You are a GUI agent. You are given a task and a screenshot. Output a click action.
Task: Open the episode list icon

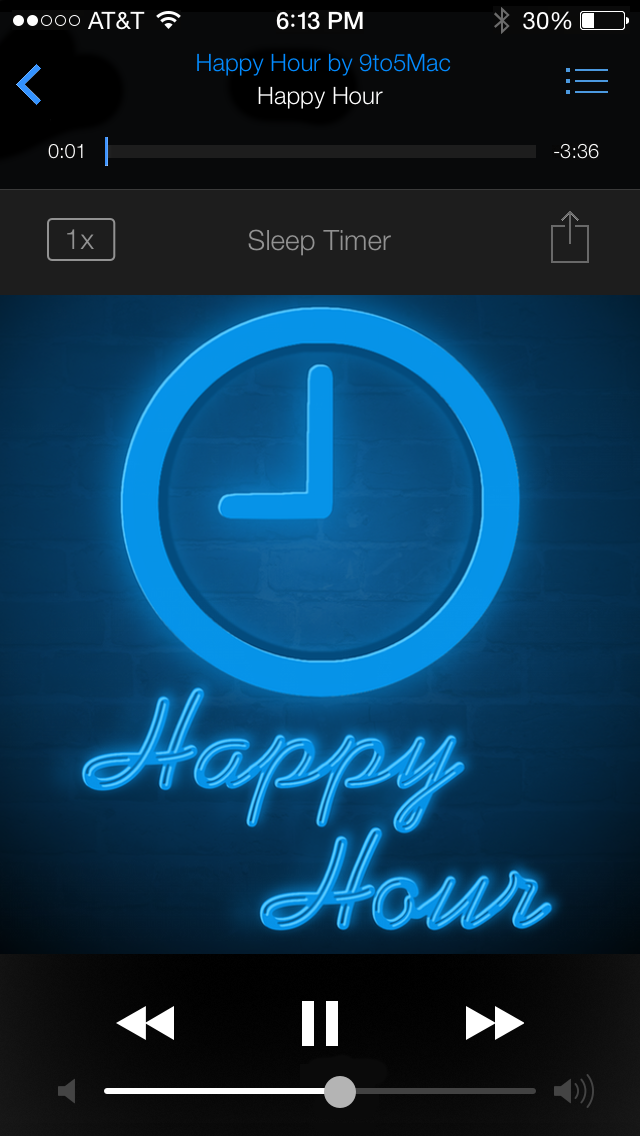point(586,81)
